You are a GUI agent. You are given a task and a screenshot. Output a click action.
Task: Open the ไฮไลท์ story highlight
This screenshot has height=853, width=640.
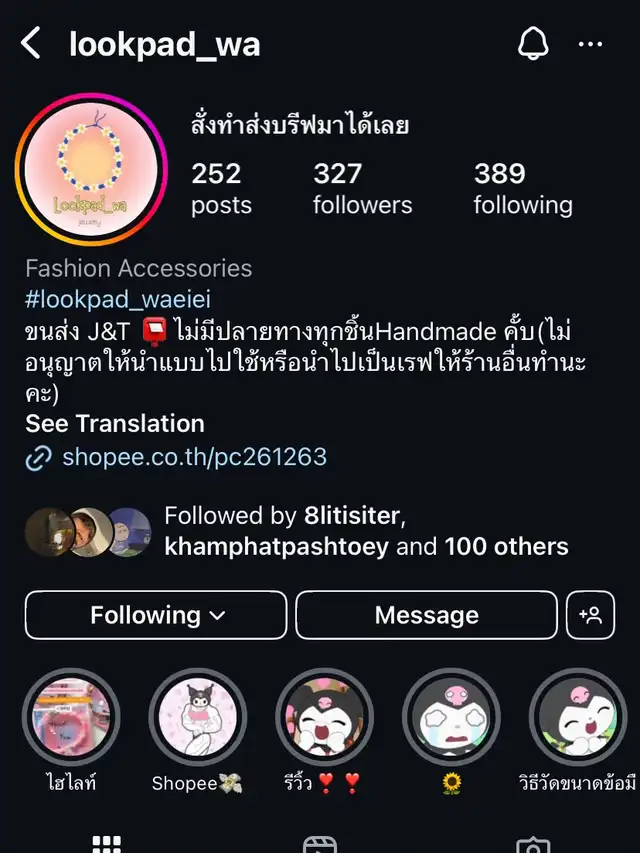pyautogui.click(x=71, y=717)
